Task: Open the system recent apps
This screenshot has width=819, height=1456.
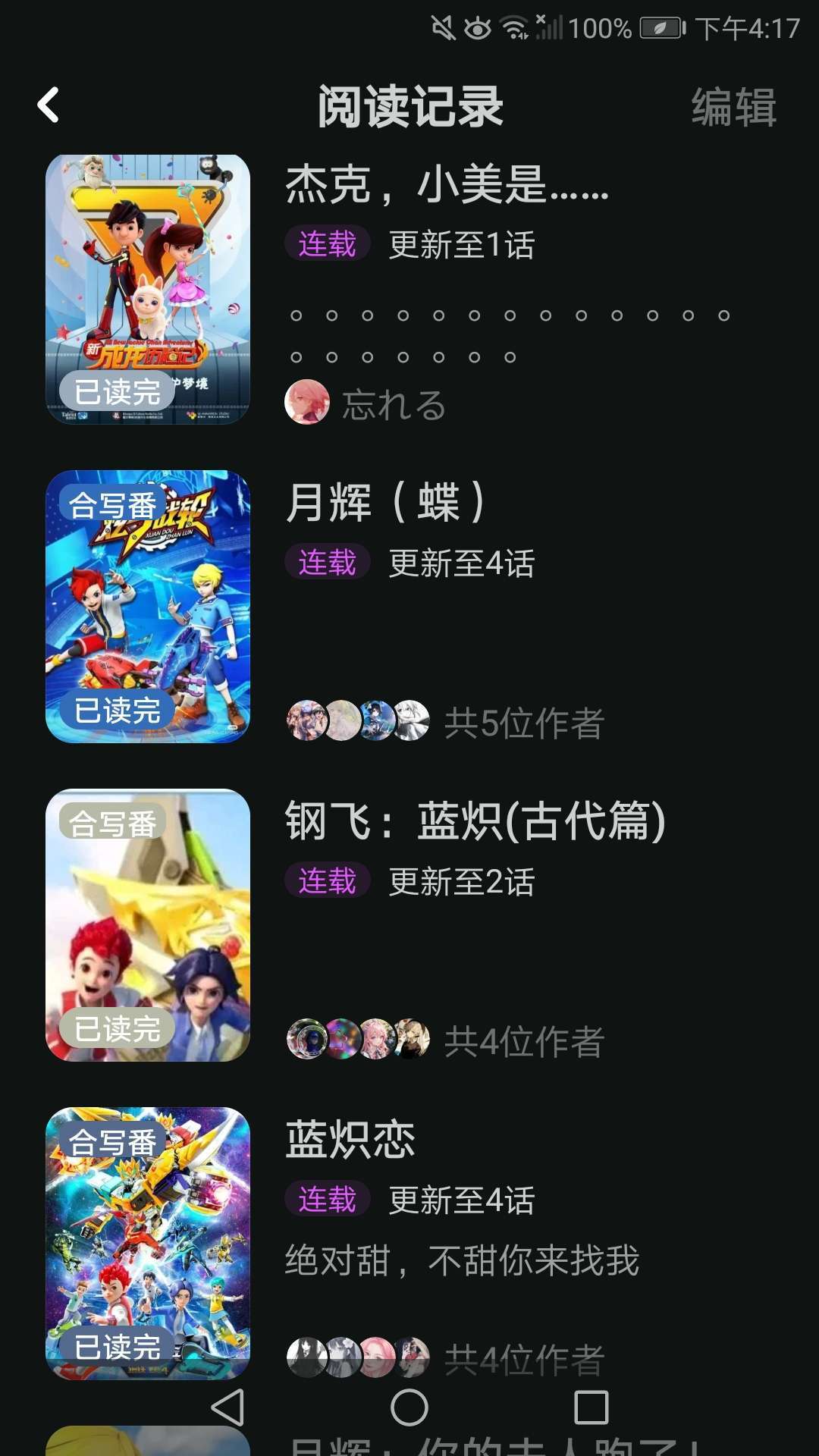Action: (591, 1407)
